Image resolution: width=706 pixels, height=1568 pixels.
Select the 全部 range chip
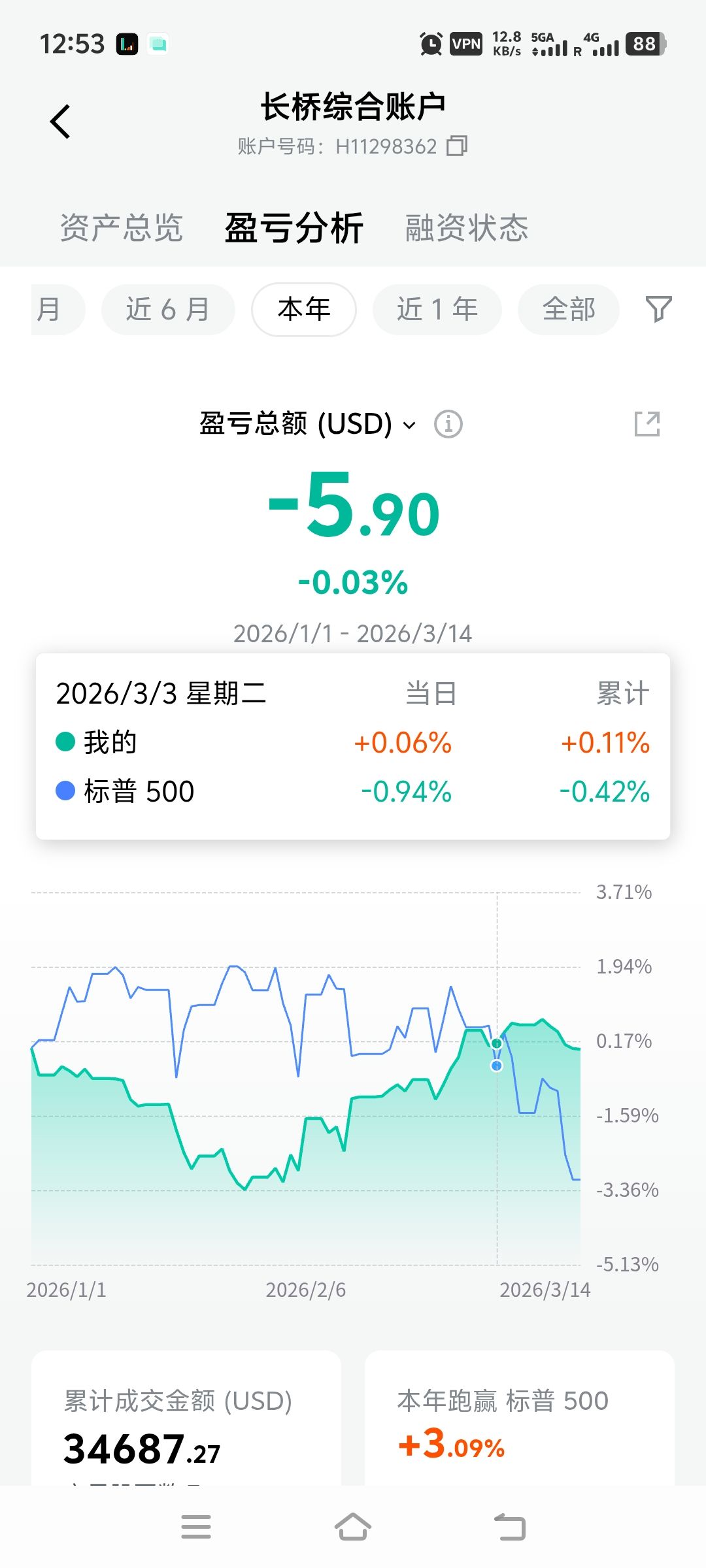pyautogui.click(x=569, y=310)
